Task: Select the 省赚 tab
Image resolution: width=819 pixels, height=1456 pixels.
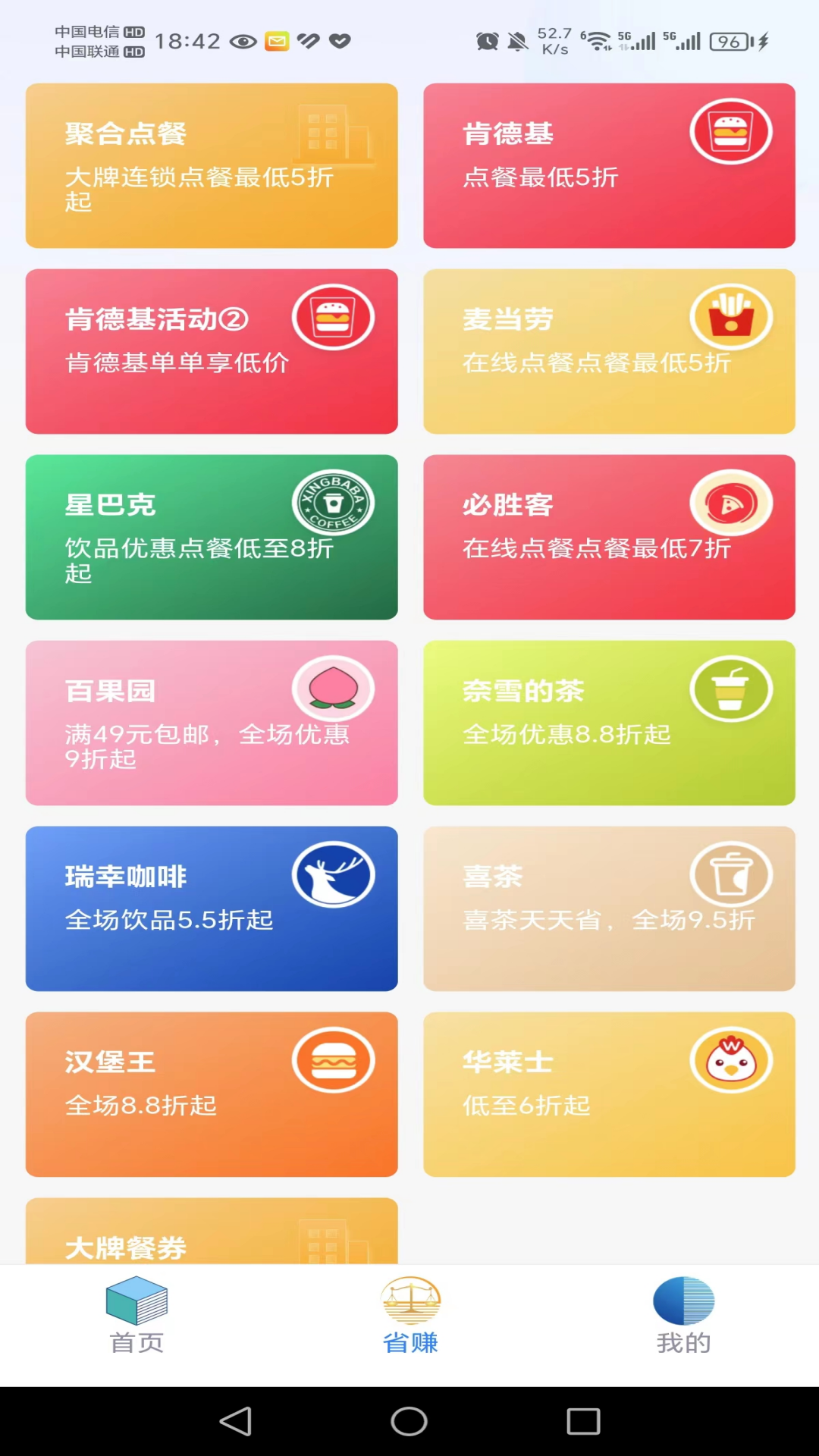Action: (410, 1316)
